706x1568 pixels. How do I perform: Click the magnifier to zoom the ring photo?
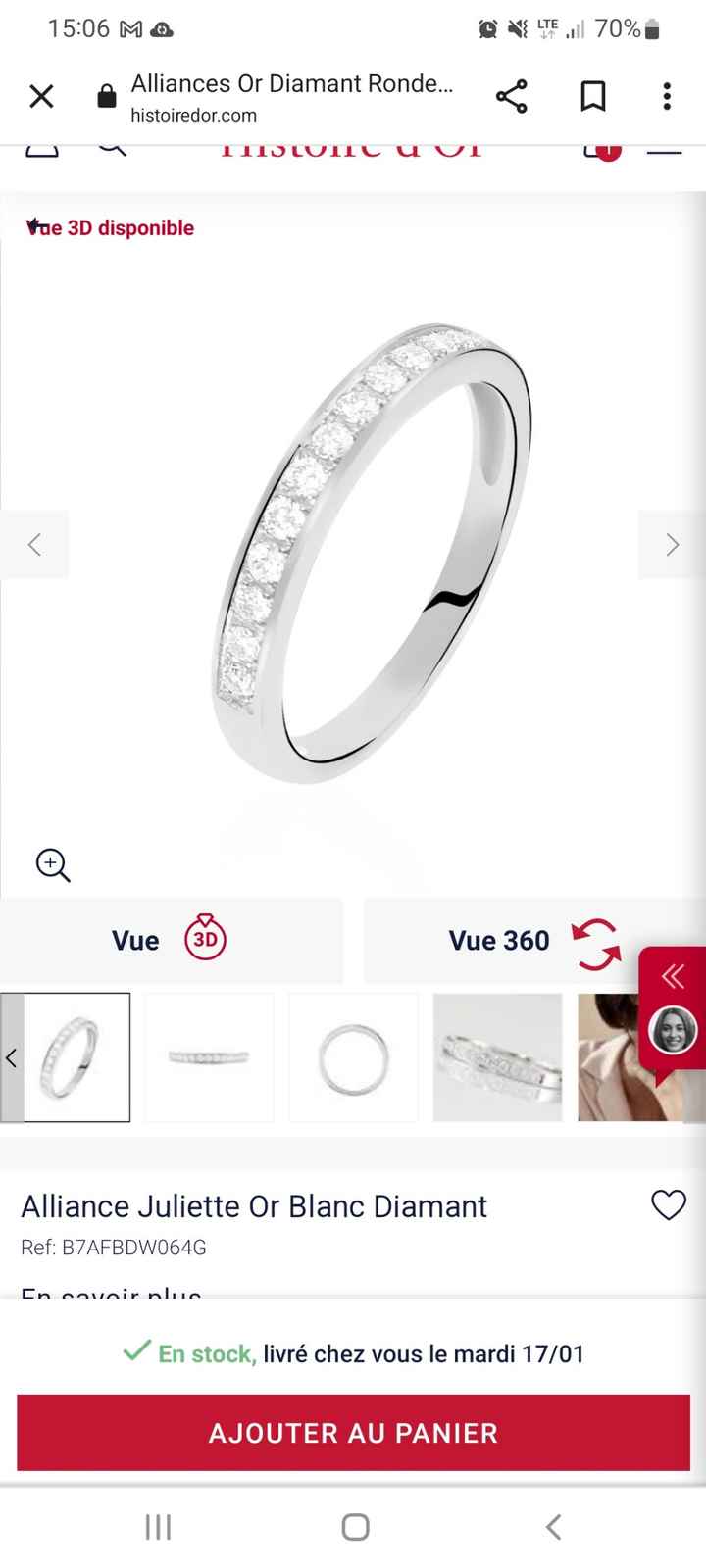coord(52,865)
